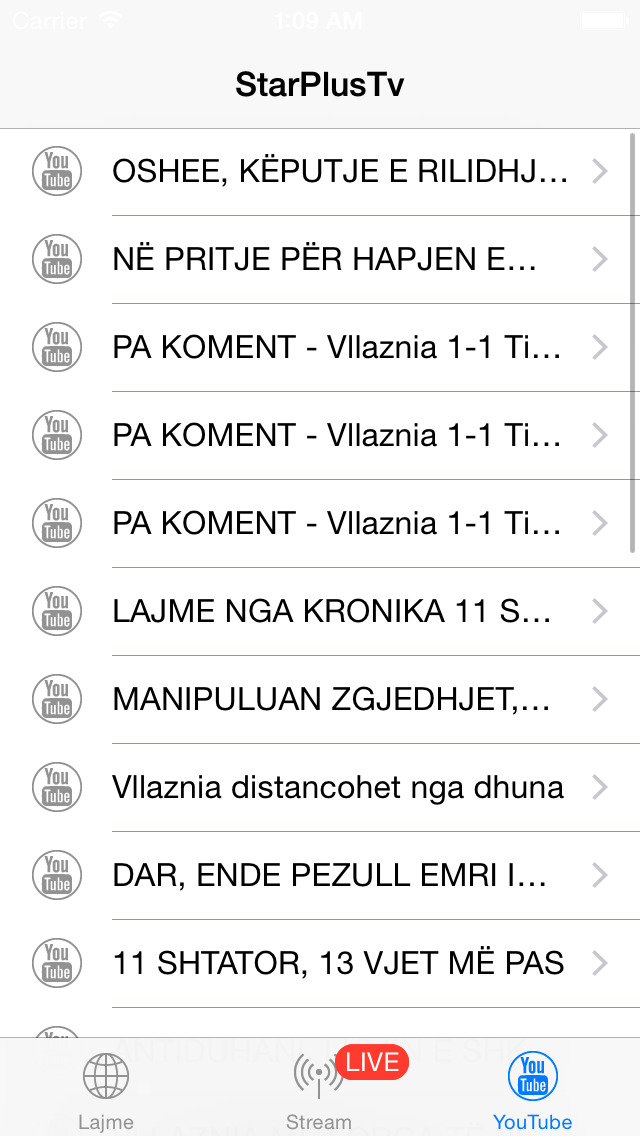Viewport: 640px width, 1136px height.
Task: Open 11 SHTATOR, 13 VJET MË PAS video
Action: tap(320, 964)
